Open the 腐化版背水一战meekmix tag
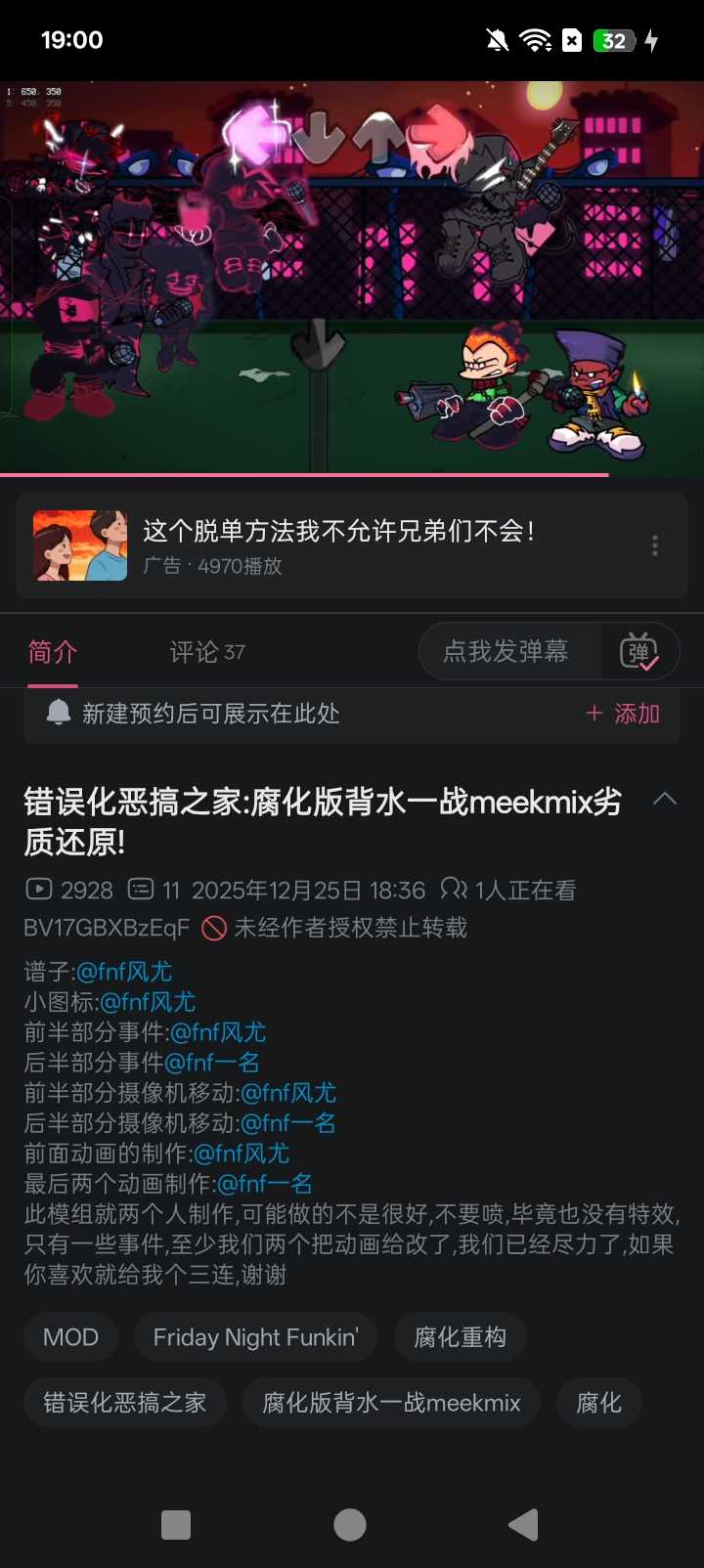The height and width of the screenshot is (1568, 704). click(x=391, y=1403)
